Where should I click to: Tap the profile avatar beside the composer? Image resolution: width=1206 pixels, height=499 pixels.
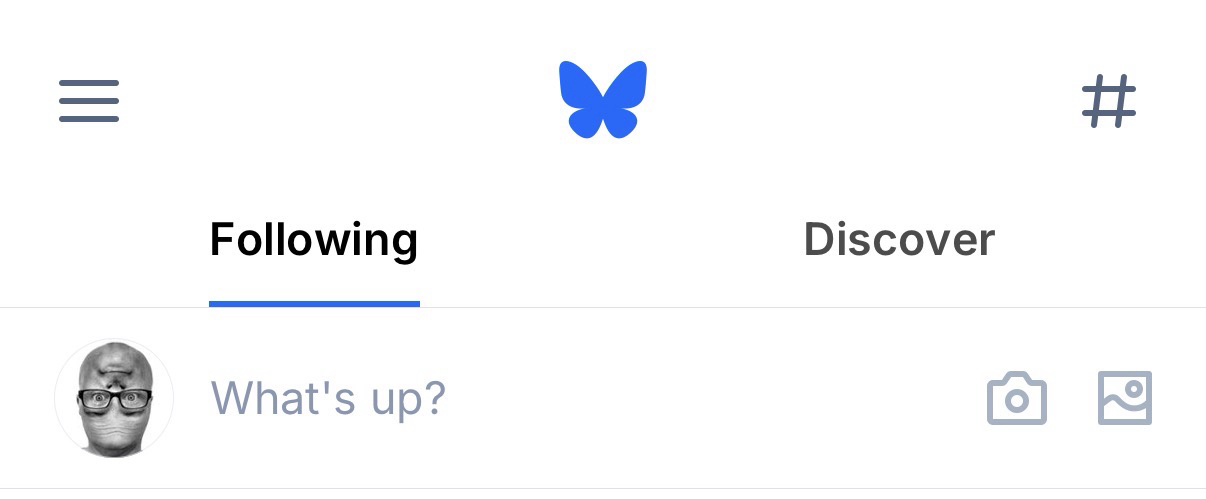pyautogui.click(x=114, y=398)
